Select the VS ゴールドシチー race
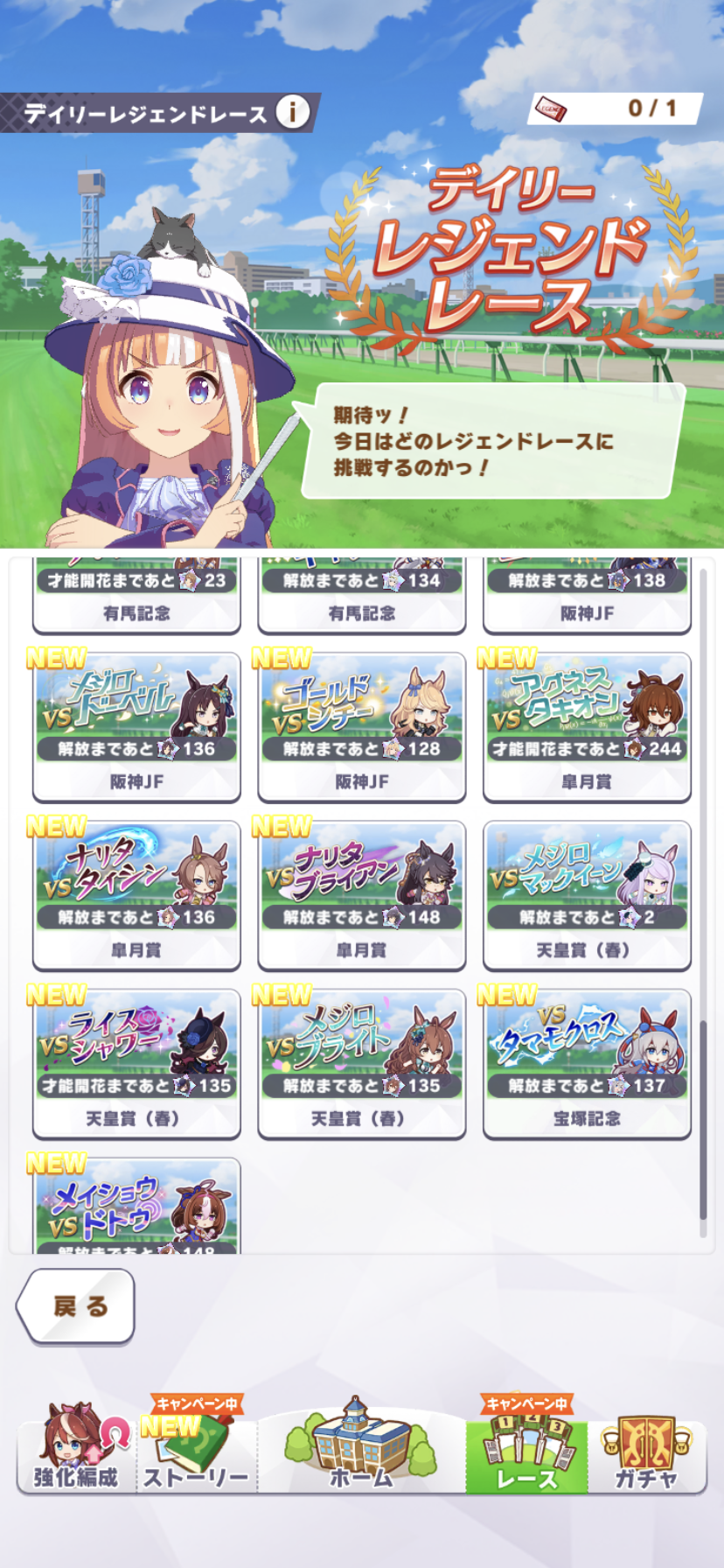 click(361, 727)
